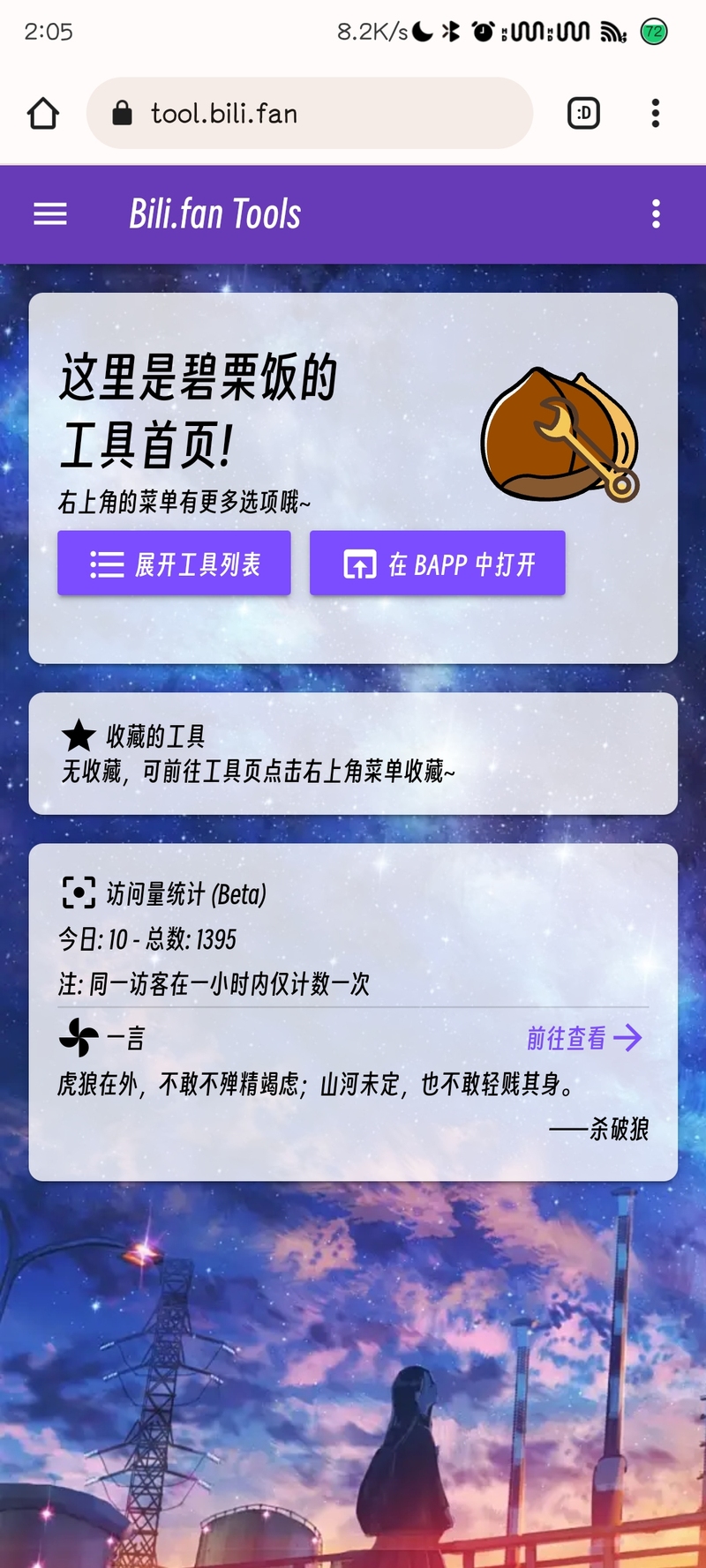Go to the browser home page

42,113
